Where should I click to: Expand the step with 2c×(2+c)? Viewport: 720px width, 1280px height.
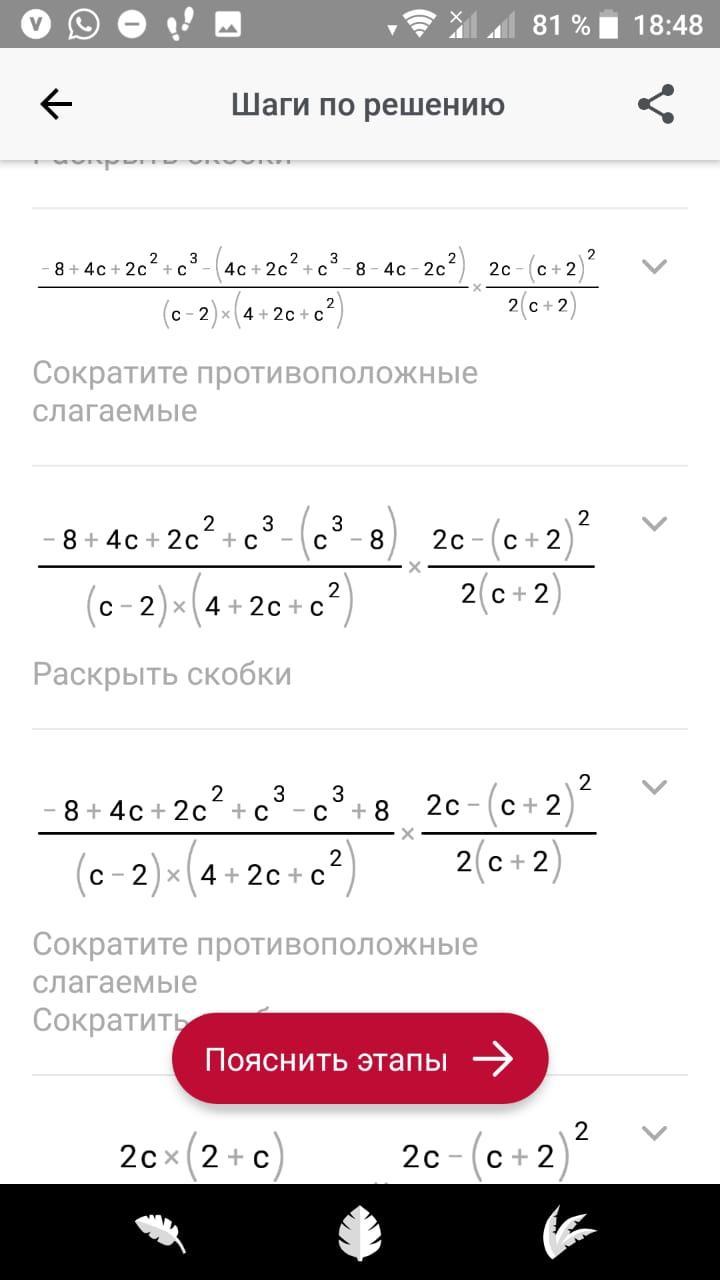click(654, 1133)
